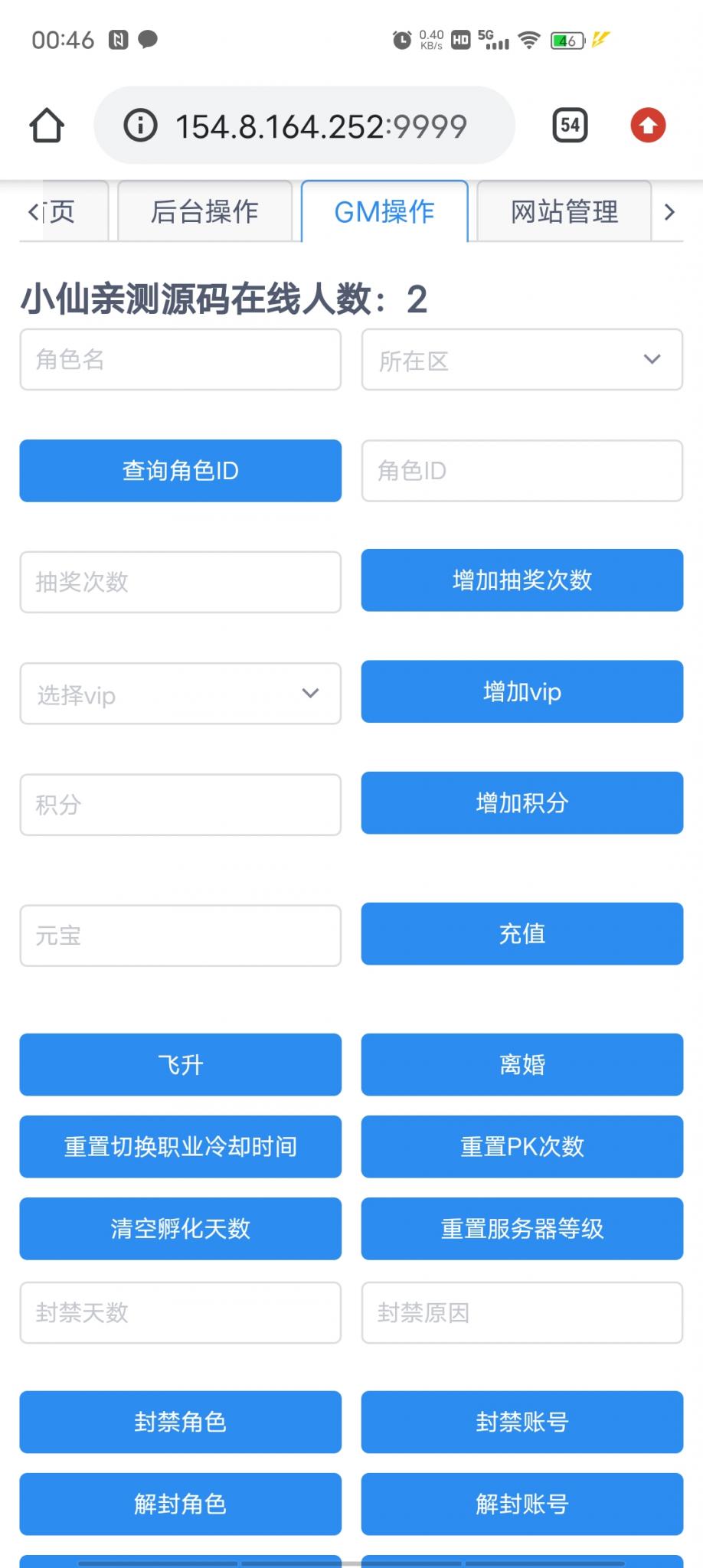Screen dimensions: 703x1568
Task: Click the browser home icon
Action: coord(46,125)
